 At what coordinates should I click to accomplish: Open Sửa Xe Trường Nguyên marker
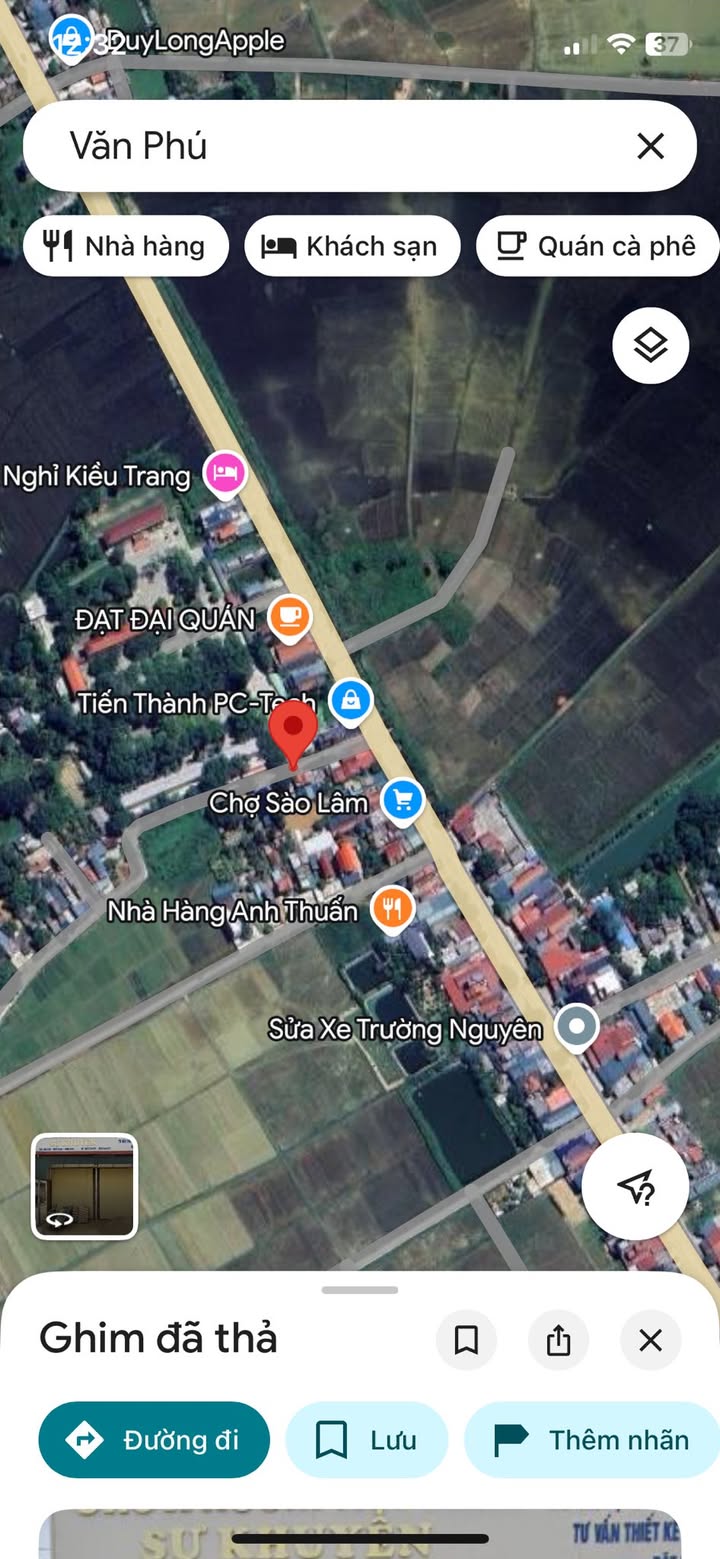click(x=577, y=1027)
